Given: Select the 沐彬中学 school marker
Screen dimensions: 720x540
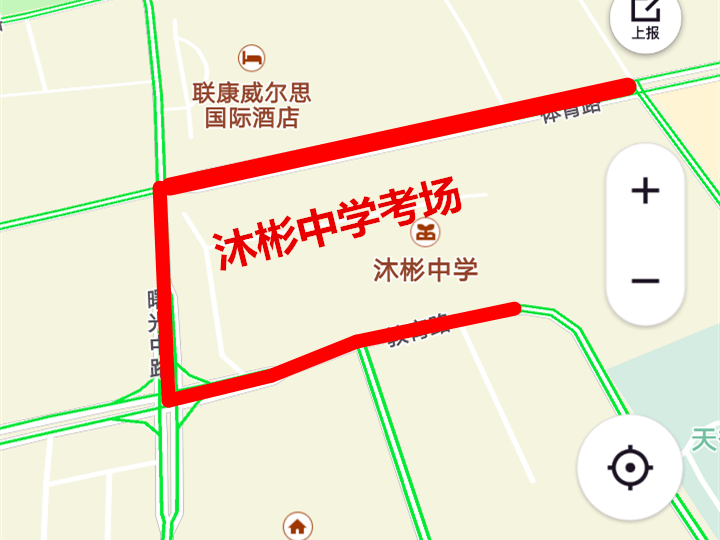Looking at the screenshot, I should (x=426, y=233).
